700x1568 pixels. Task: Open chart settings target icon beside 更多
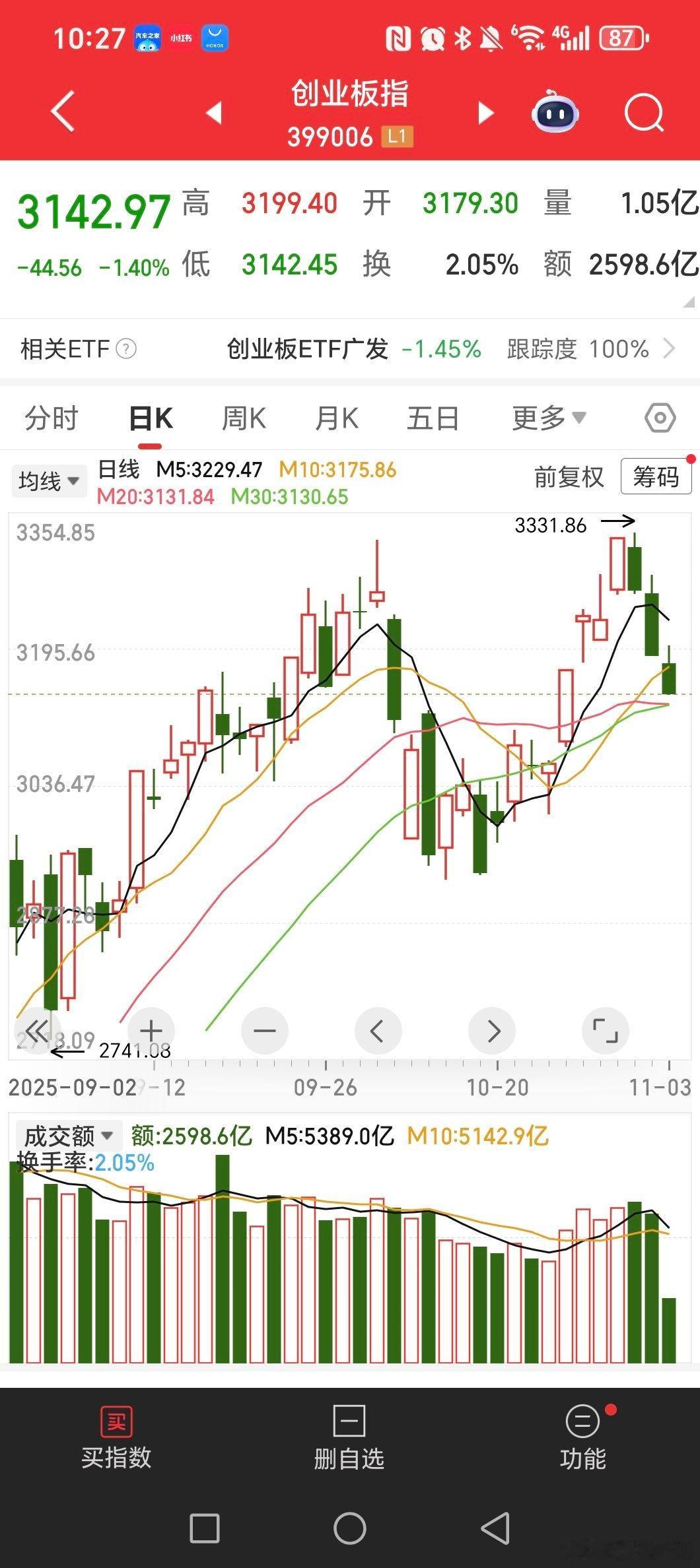pyautogui.click(x=659, y=417)
